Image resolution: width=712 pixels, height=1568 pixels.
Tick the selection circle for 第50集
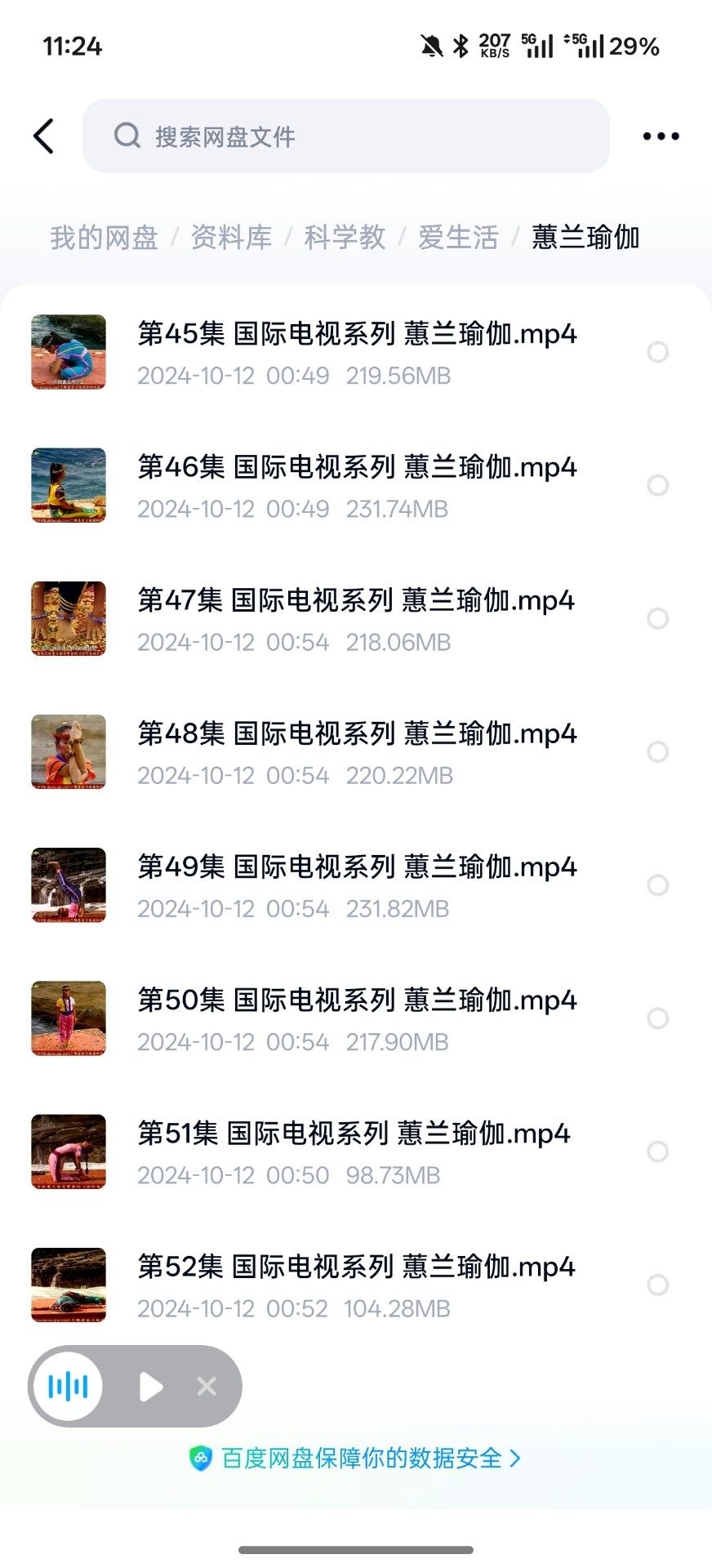point(657,1018)
